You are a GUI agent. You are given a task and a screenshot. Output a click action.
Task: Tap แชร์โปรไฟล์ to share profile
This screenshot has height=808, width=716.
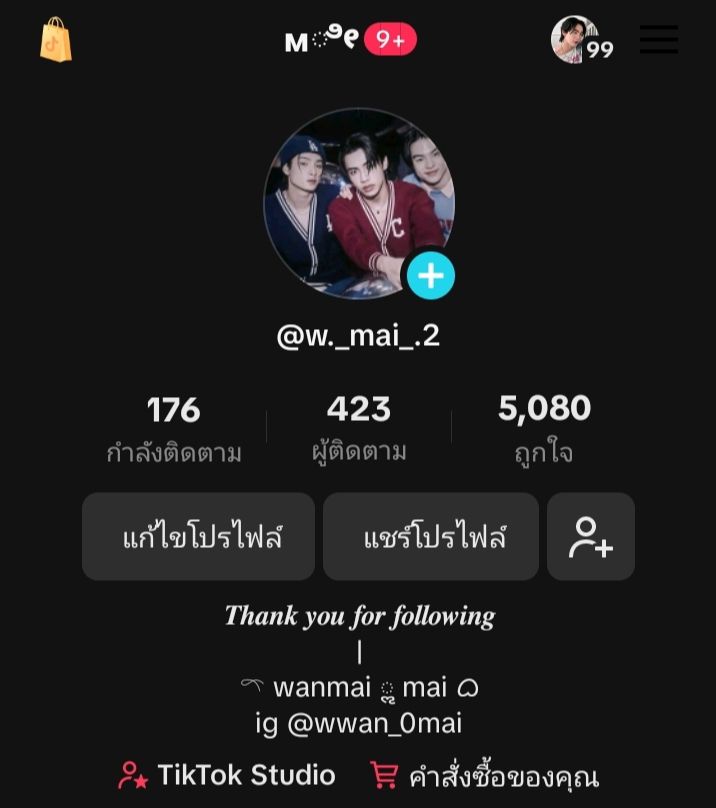431,537
